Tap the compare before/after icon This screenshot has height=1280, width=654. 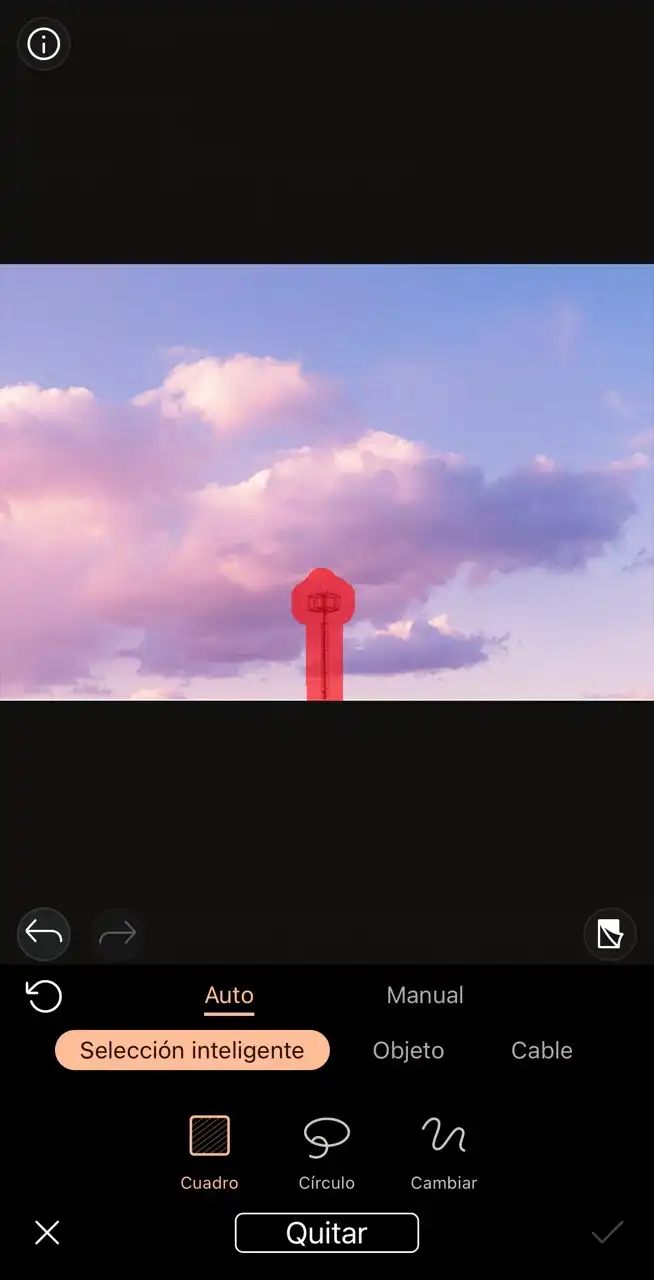[x=609, y=934]
